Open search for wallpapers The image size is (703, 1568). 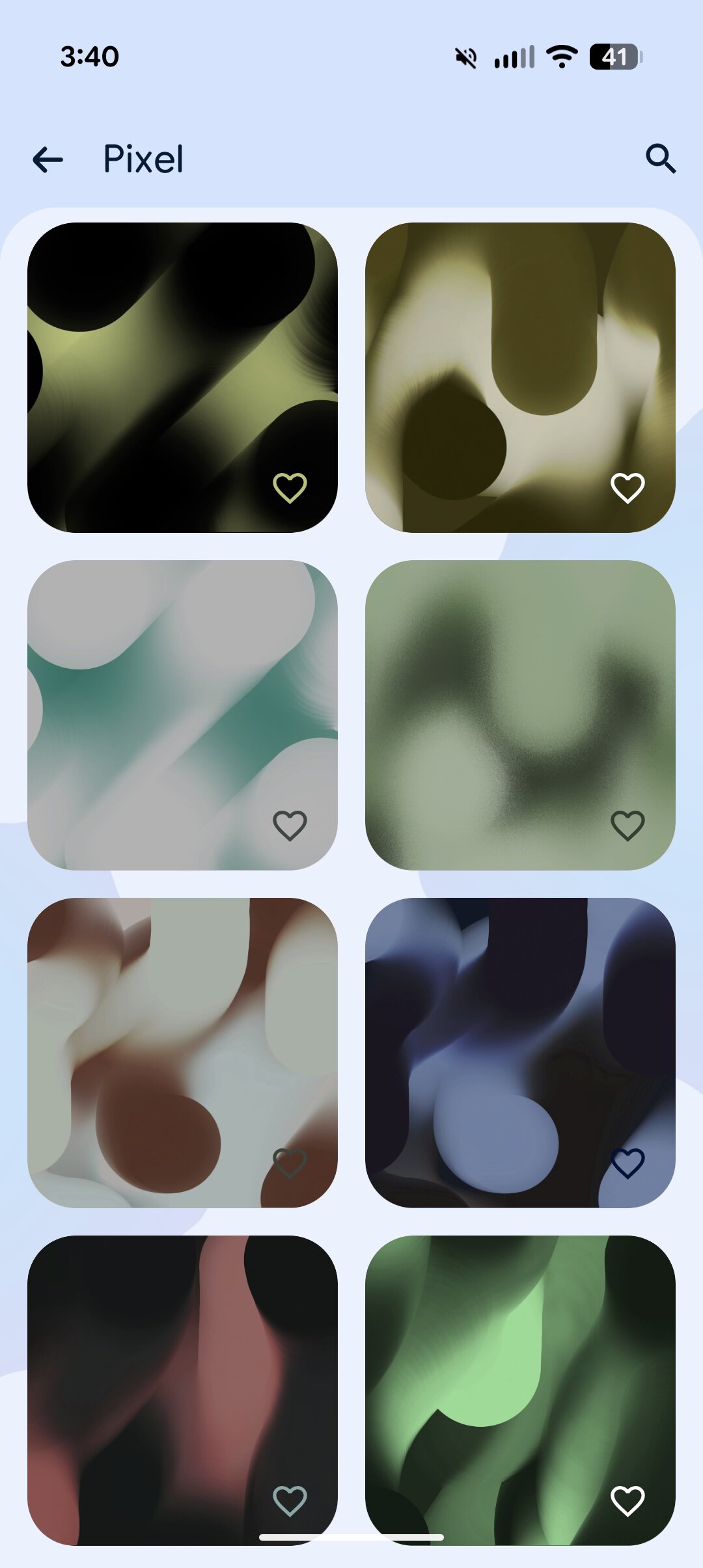point(661,159)
